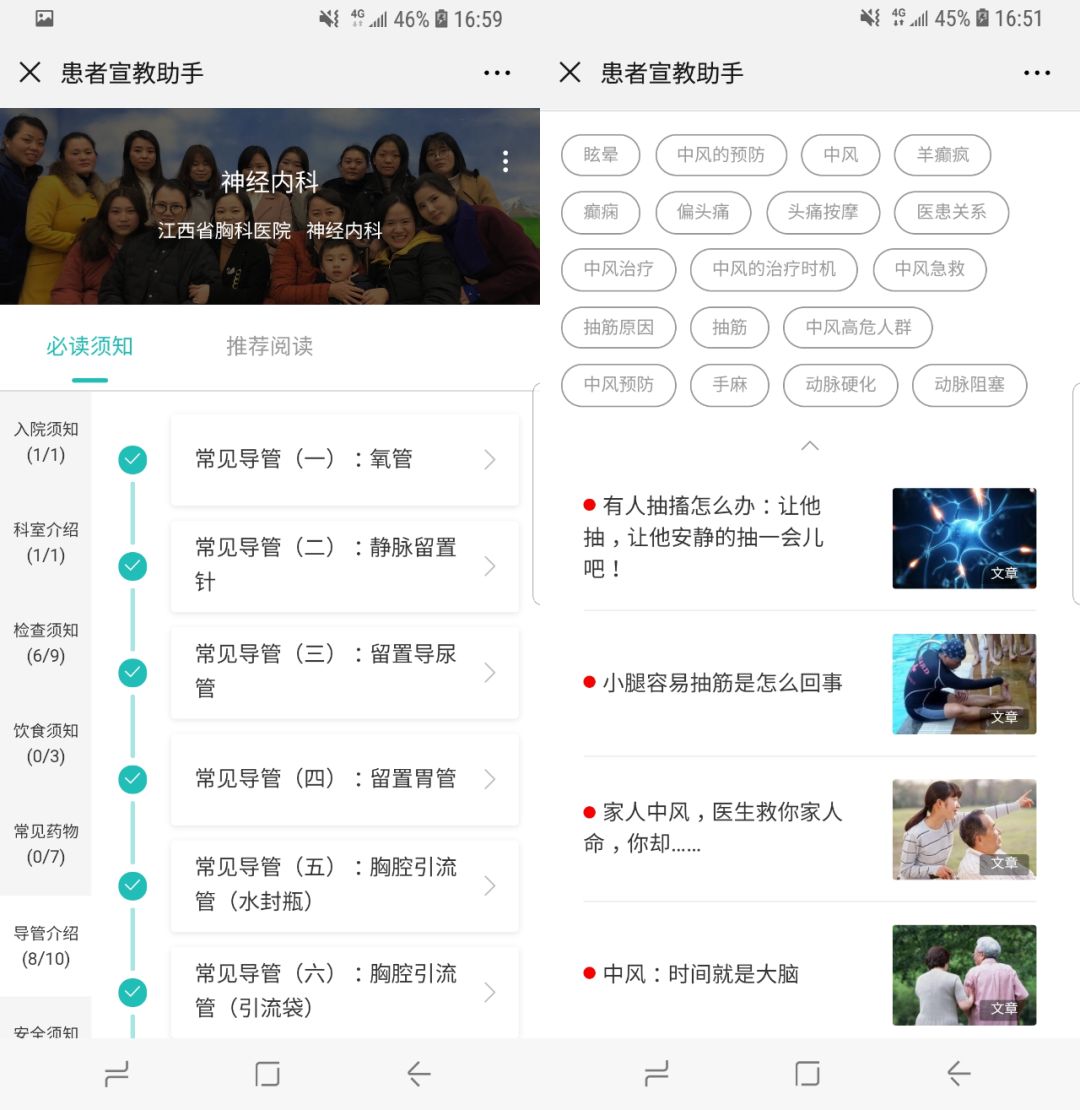Collapse the tag list with the up chevron
Viewport: 1080px width, 1110px height.
coord(810,446)
